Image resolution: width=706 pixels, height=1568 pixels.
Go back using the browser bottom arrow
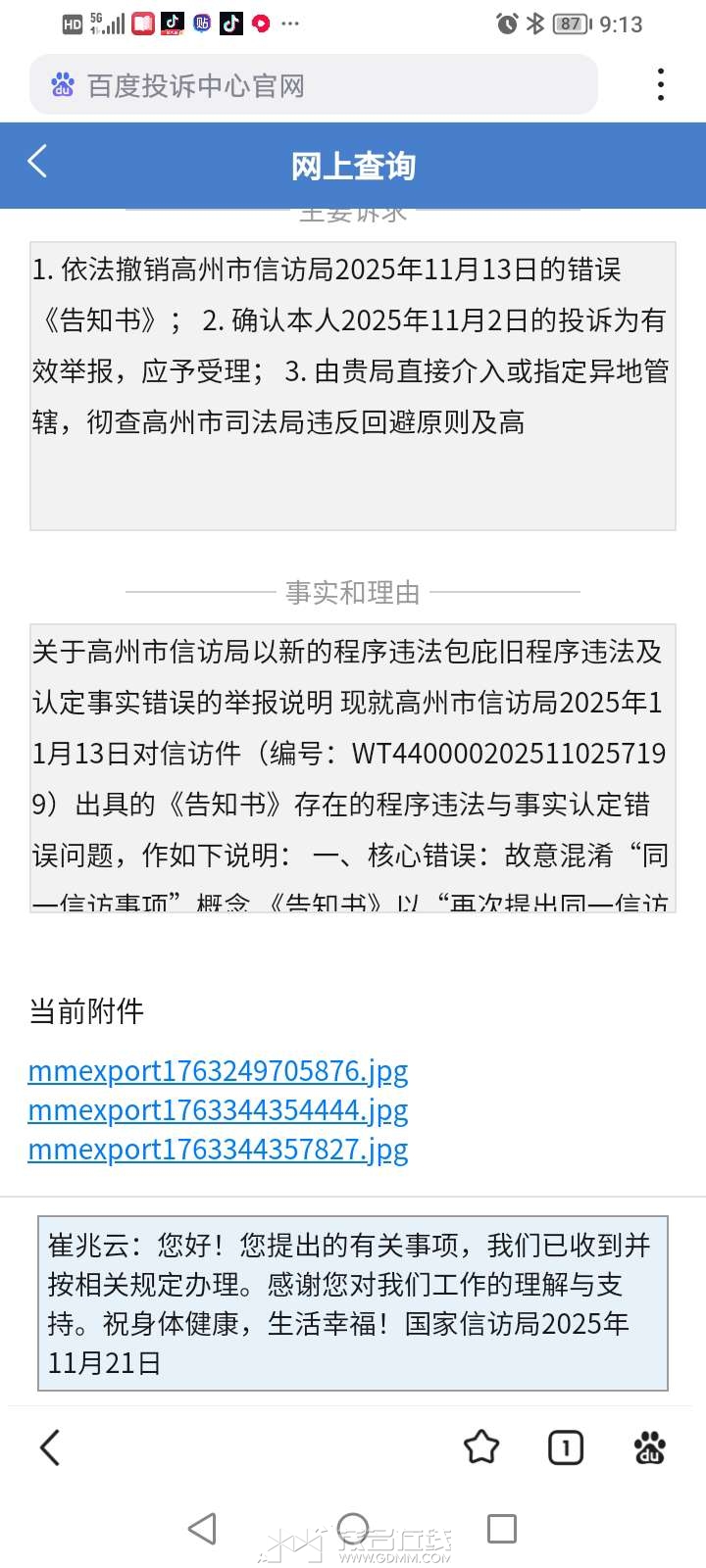[50, 1447]
